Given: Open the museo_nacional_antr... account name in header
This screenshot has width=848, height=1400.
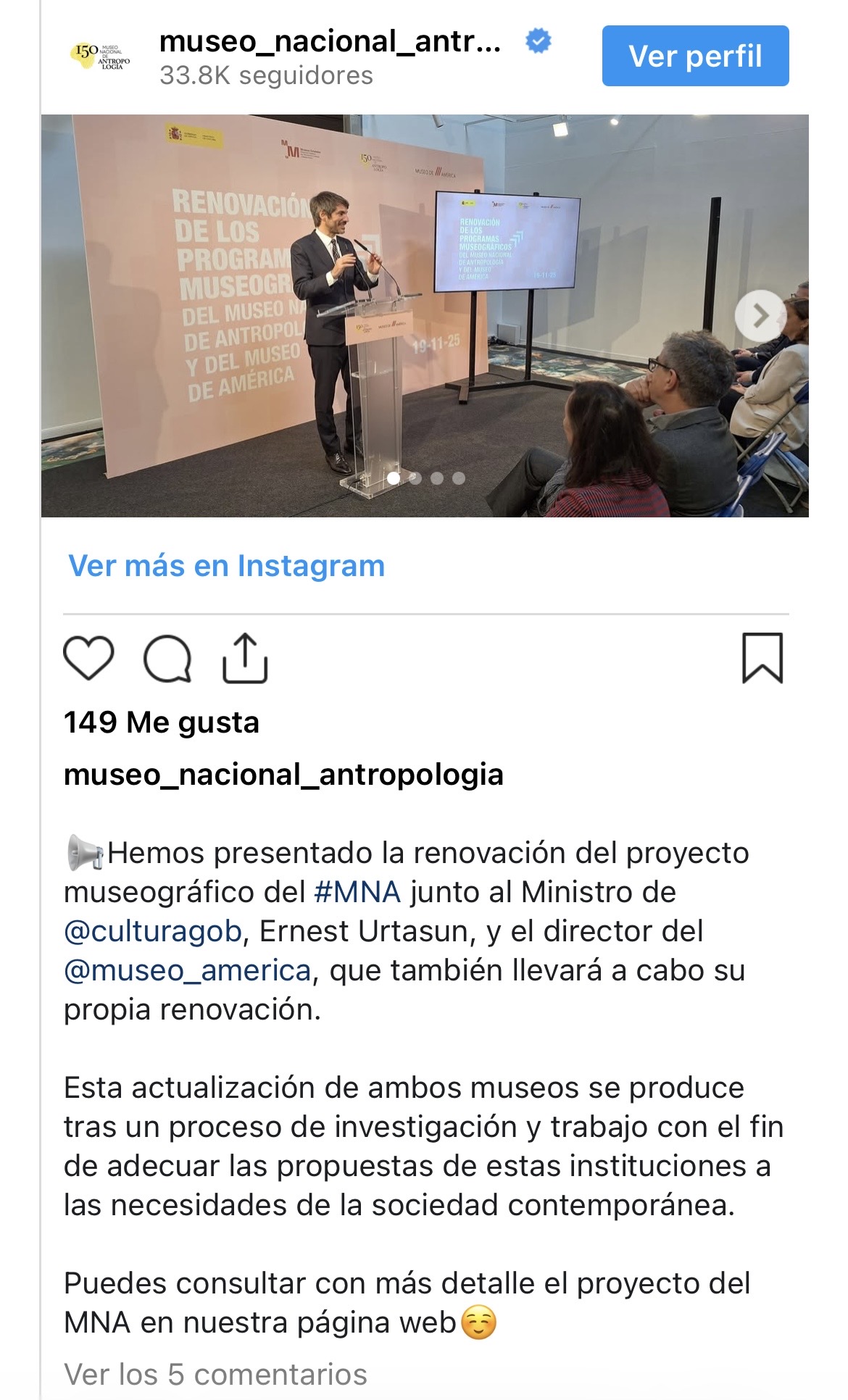Looking at the screenshot, I should 330,42.
